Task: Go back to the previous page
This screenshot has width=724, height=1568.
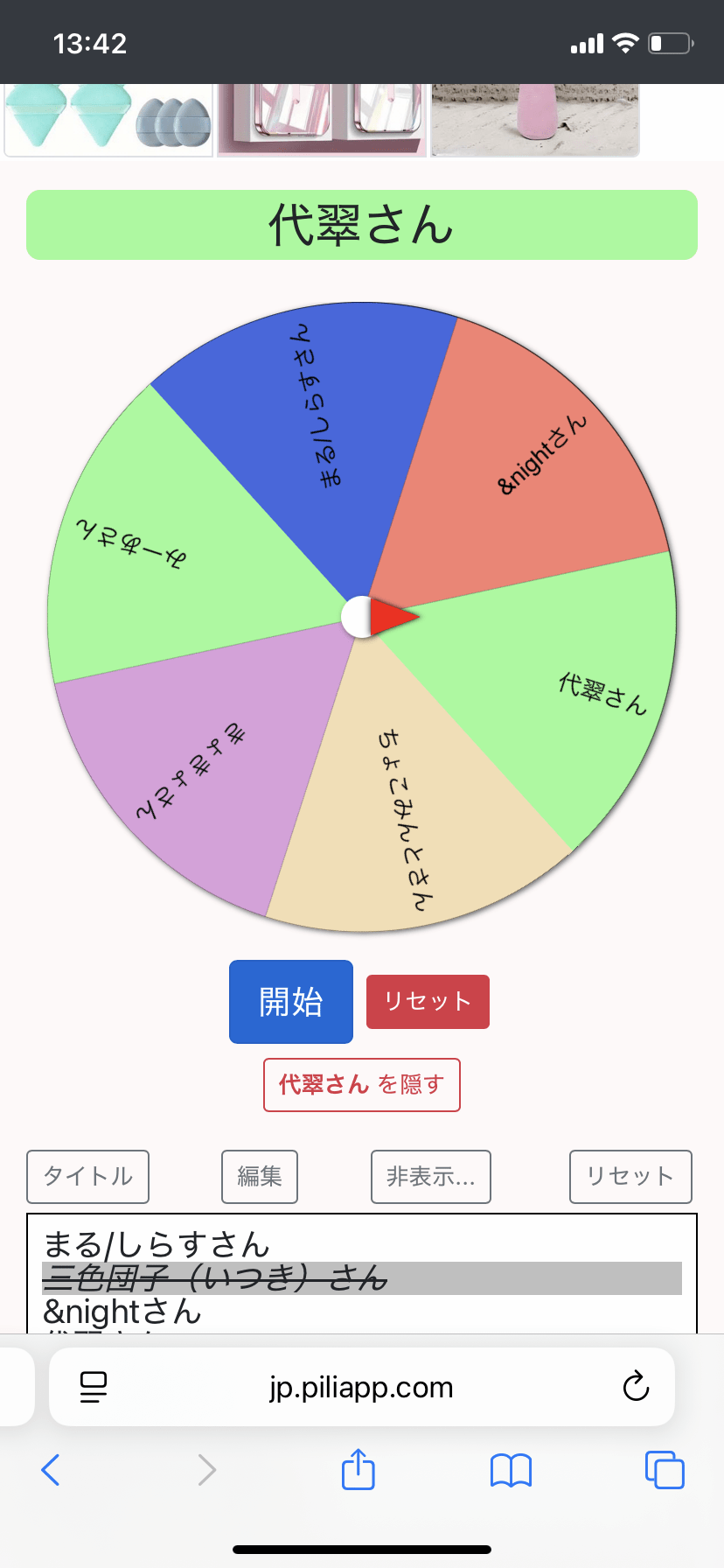Action: pyautogui.click(x=51, y=1470)
